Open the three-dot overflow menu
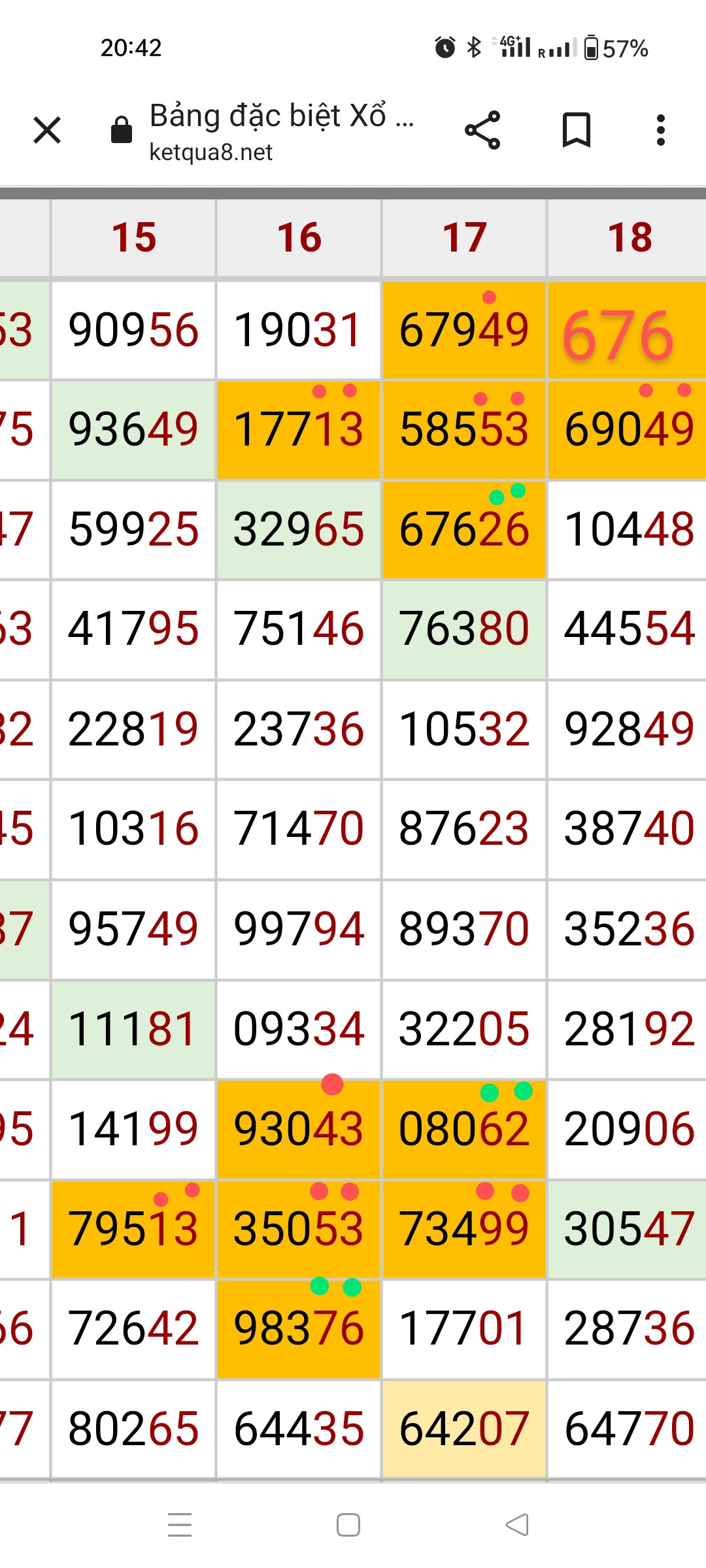The width and height of the screenshot is (706, 1568). click(x=661, y=130)
